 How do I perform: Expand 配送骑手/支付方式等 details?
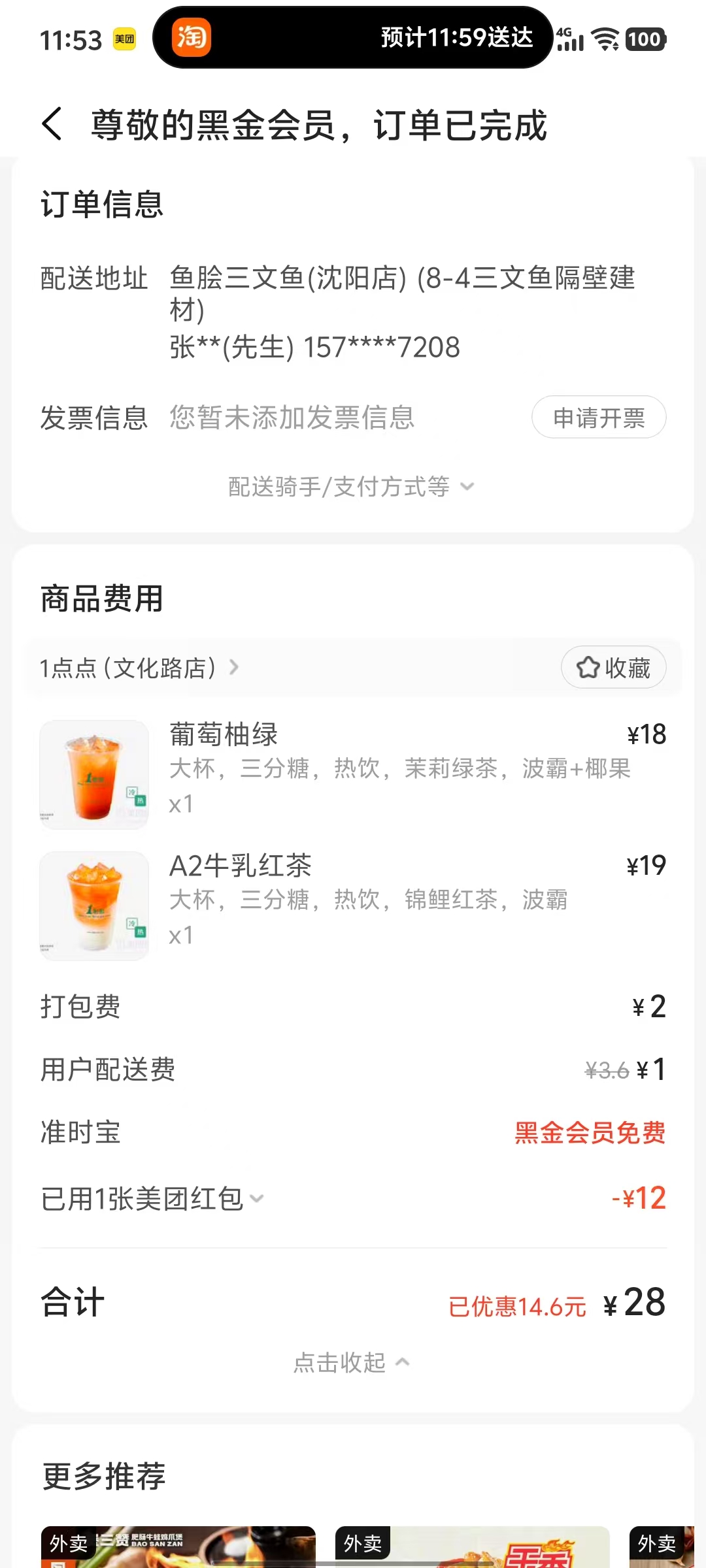[352, 487]
